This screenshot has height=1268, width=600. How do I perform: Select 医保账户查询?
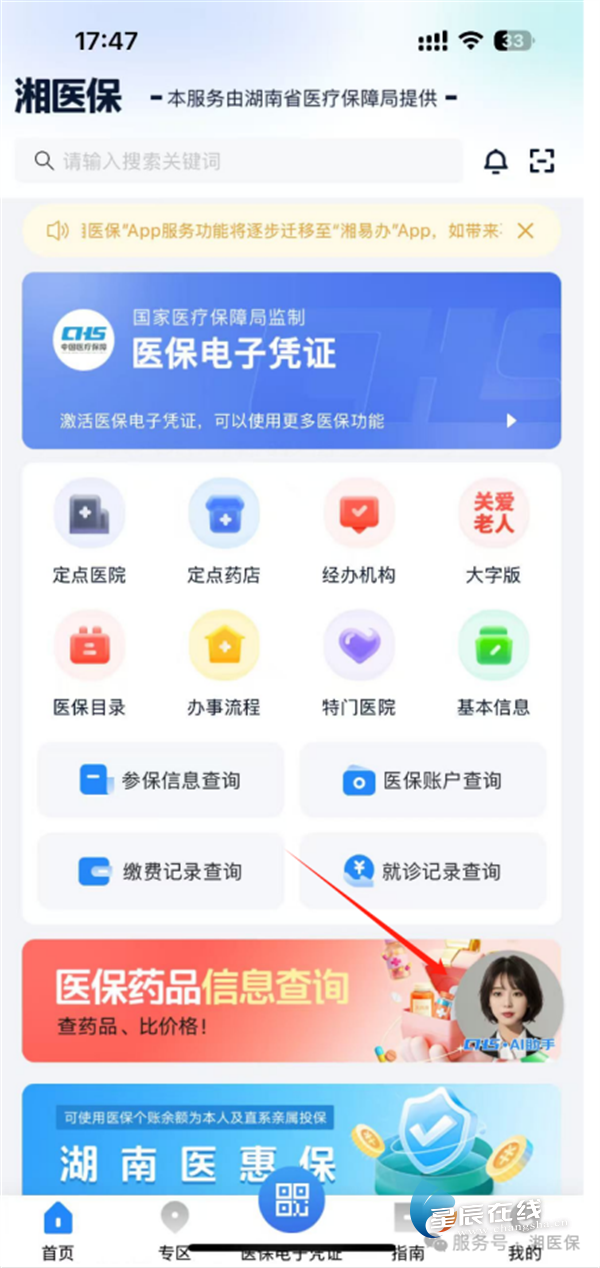423,780
